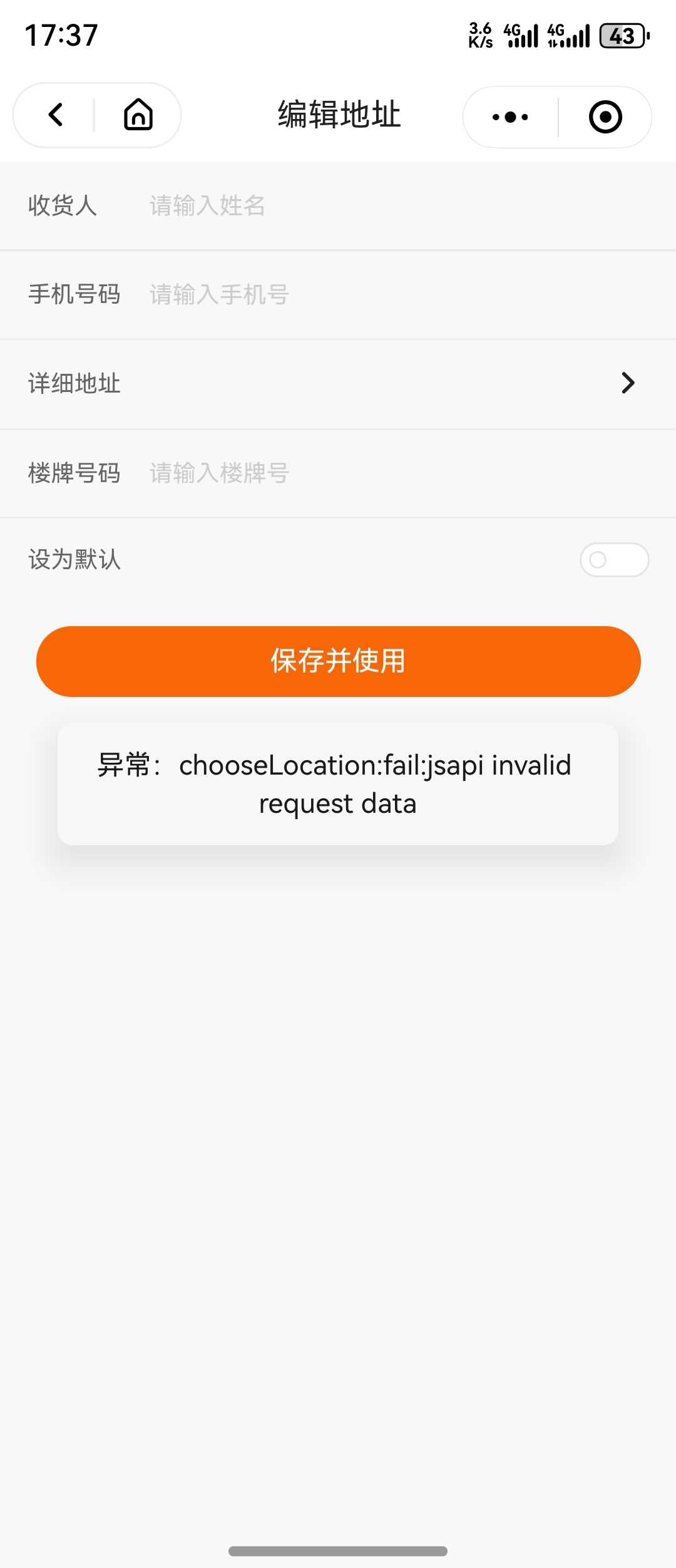Enter a phone number in 手机号码 field
The image size is (676, 1568).
click(376, 295)
